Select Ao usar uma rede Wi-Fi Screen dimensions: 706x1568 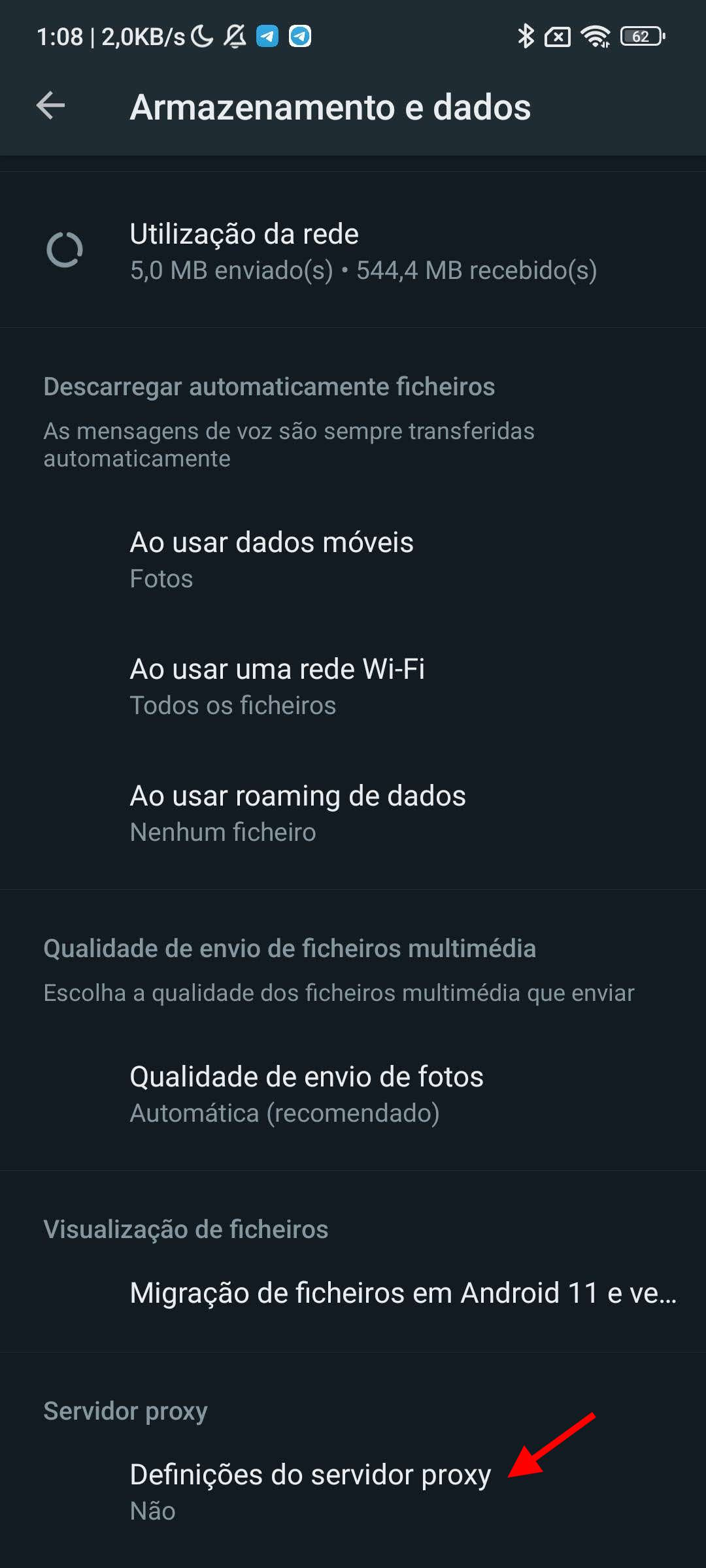point(353,687)
